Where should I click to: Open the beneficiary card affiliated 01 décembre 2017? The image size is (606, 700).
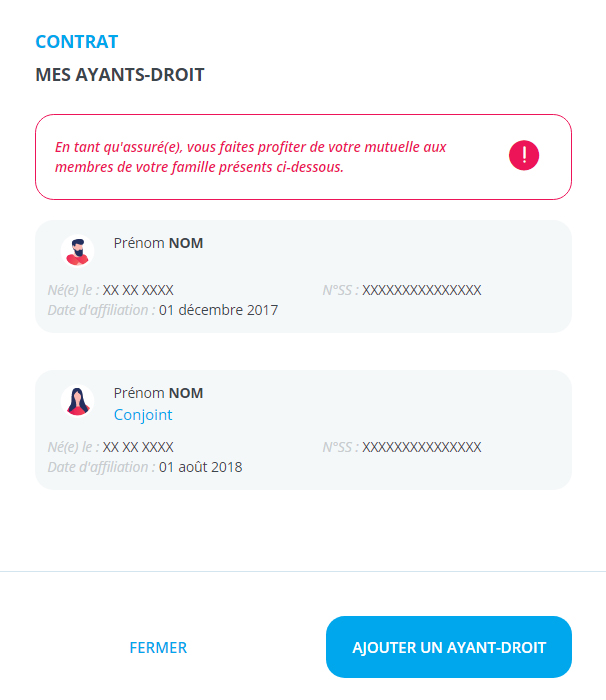303,276
